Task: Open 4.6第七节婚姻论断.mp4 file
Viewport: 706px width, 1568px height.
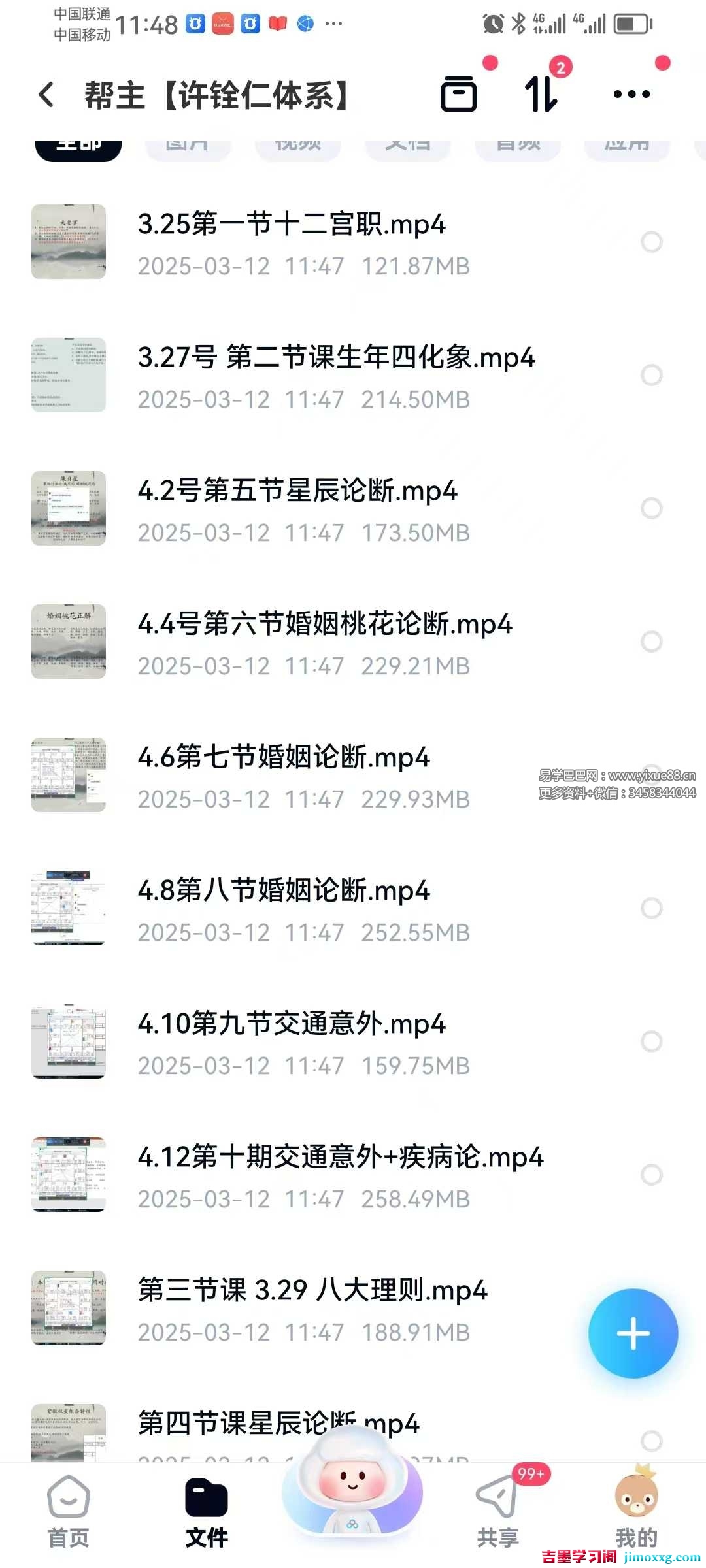Action: coord(284,758)
